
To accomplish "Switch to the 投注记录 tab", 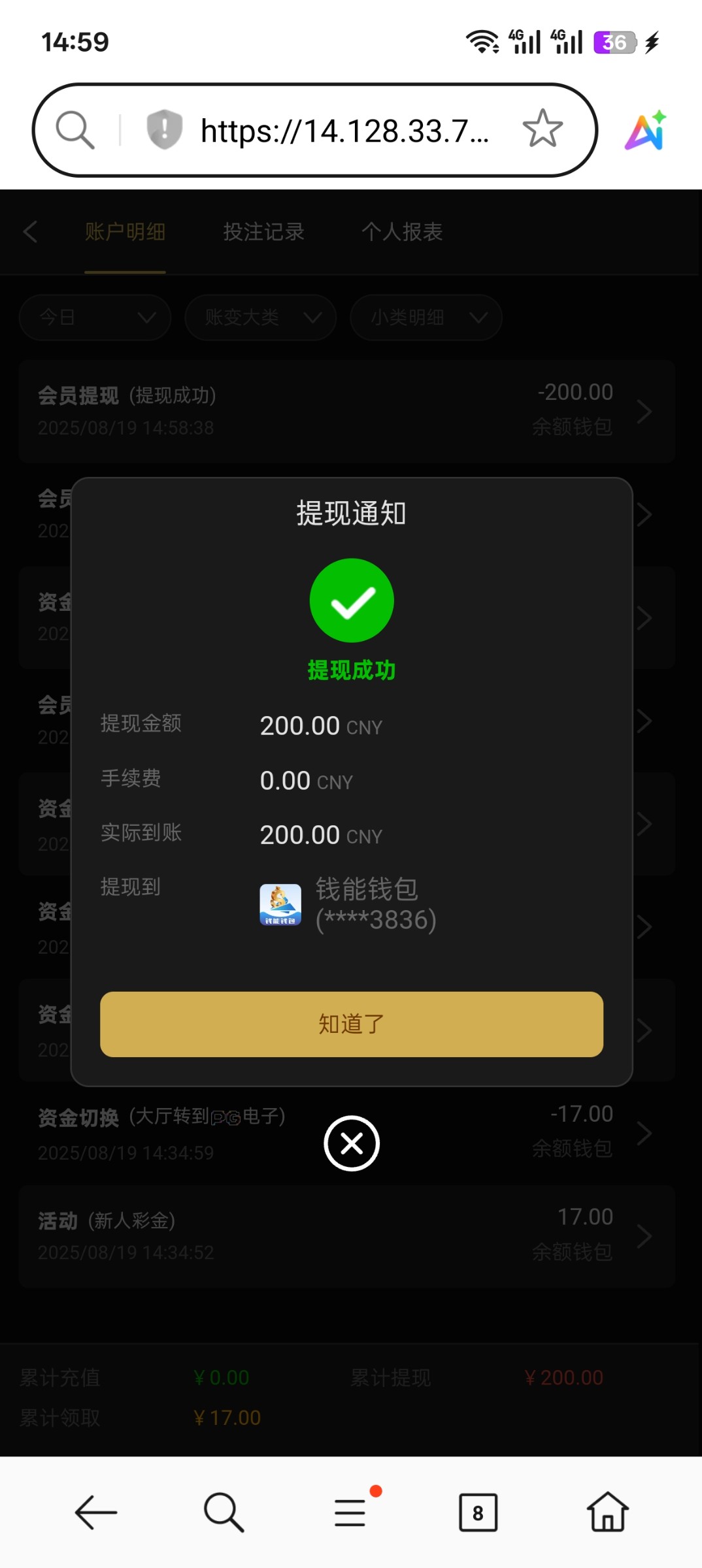I will 262,232.
